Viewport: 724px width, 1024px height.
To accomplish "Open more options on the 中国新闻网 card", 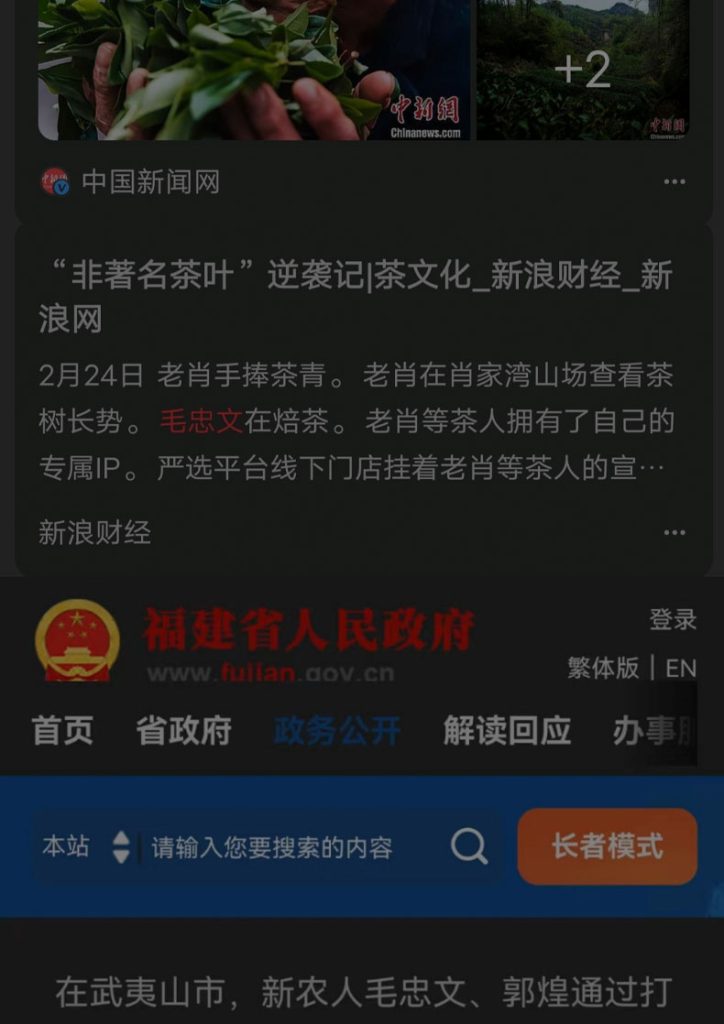I will (x=672, y=182).
